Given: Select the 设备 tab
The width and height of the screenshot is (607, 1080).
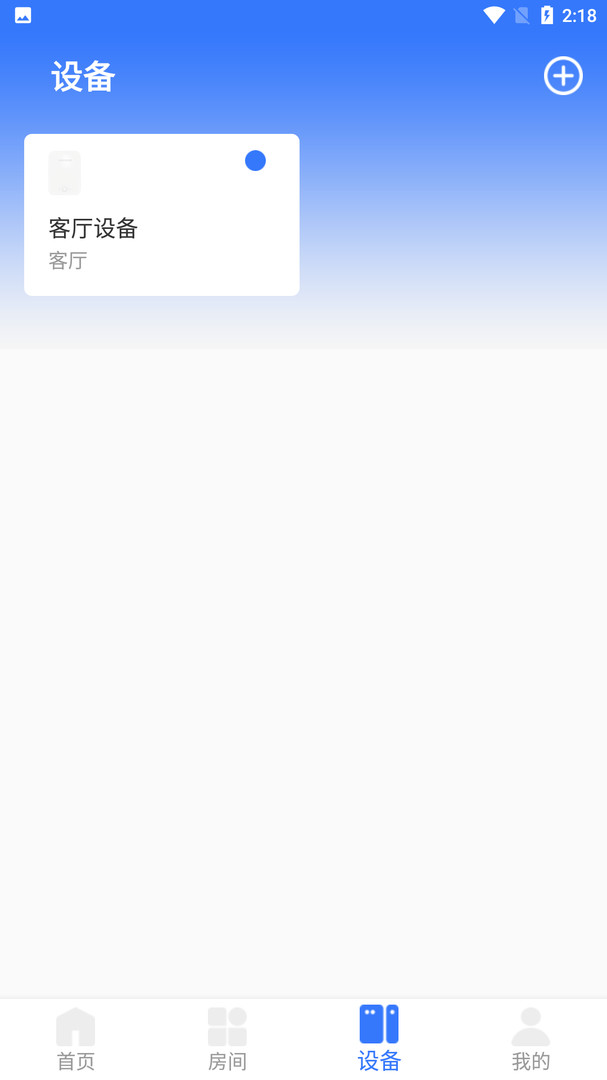Looking at the screenshot, I should (379, 1039).
